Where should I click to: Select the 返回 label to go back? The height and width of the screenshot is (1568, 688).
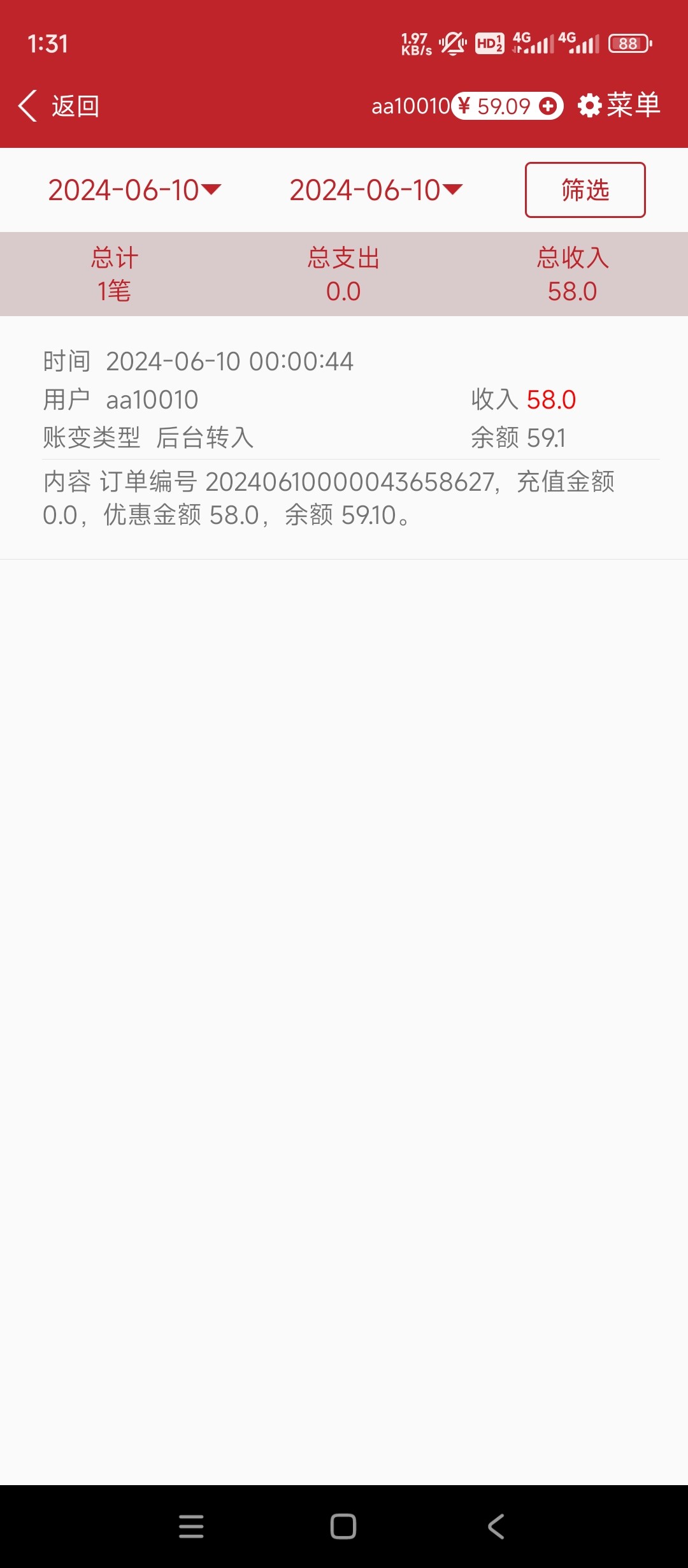click(x=75, y=106)
